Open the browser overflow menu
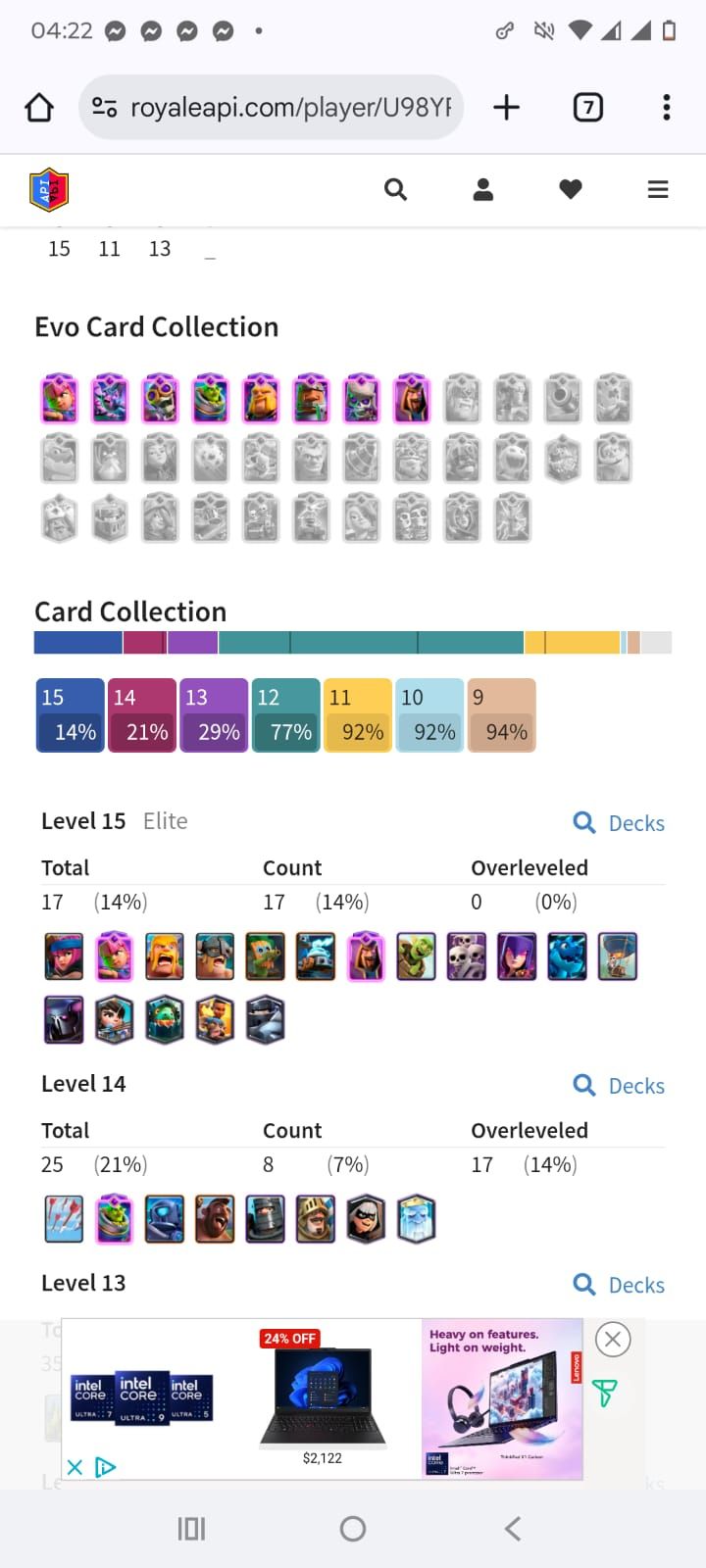The width and height of the screenshot is (706, 1568). (x=666, y=107)
